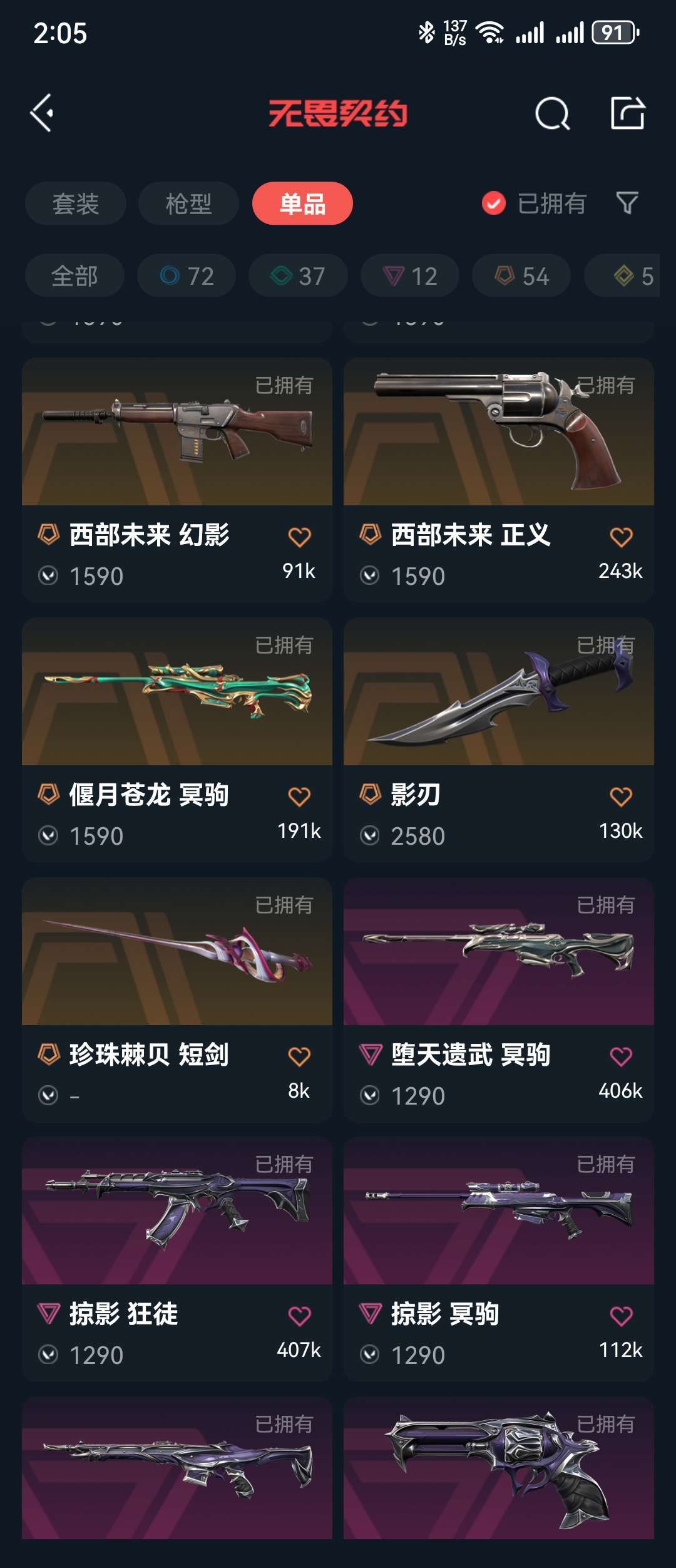
Task: Select the 全部 chip
Action: [74, 276]
